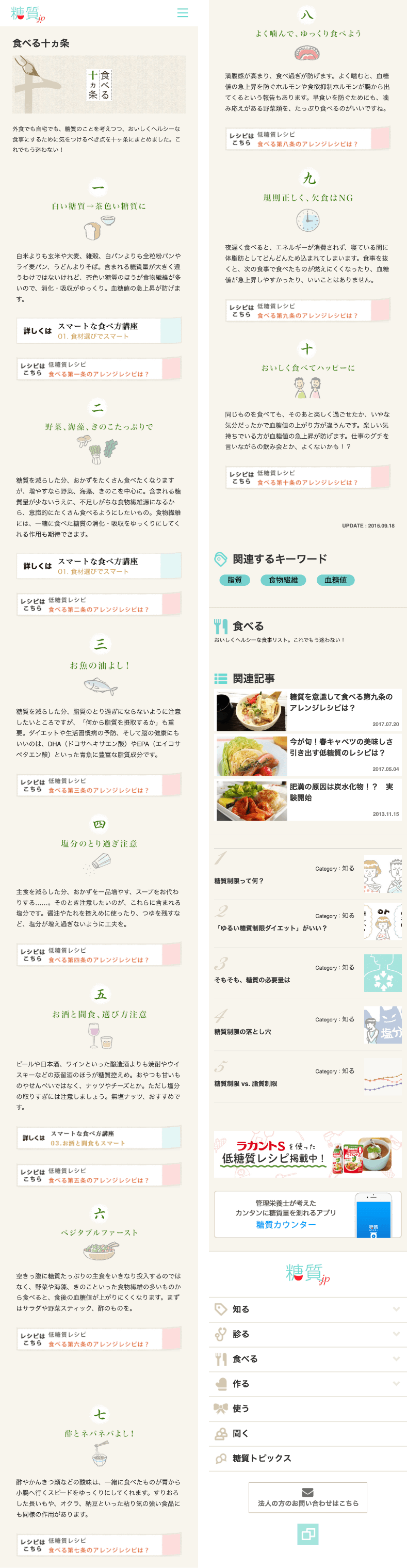Open ranked article 糖質制限って何？
This screenshot has width=407, height=1568.
308,875
